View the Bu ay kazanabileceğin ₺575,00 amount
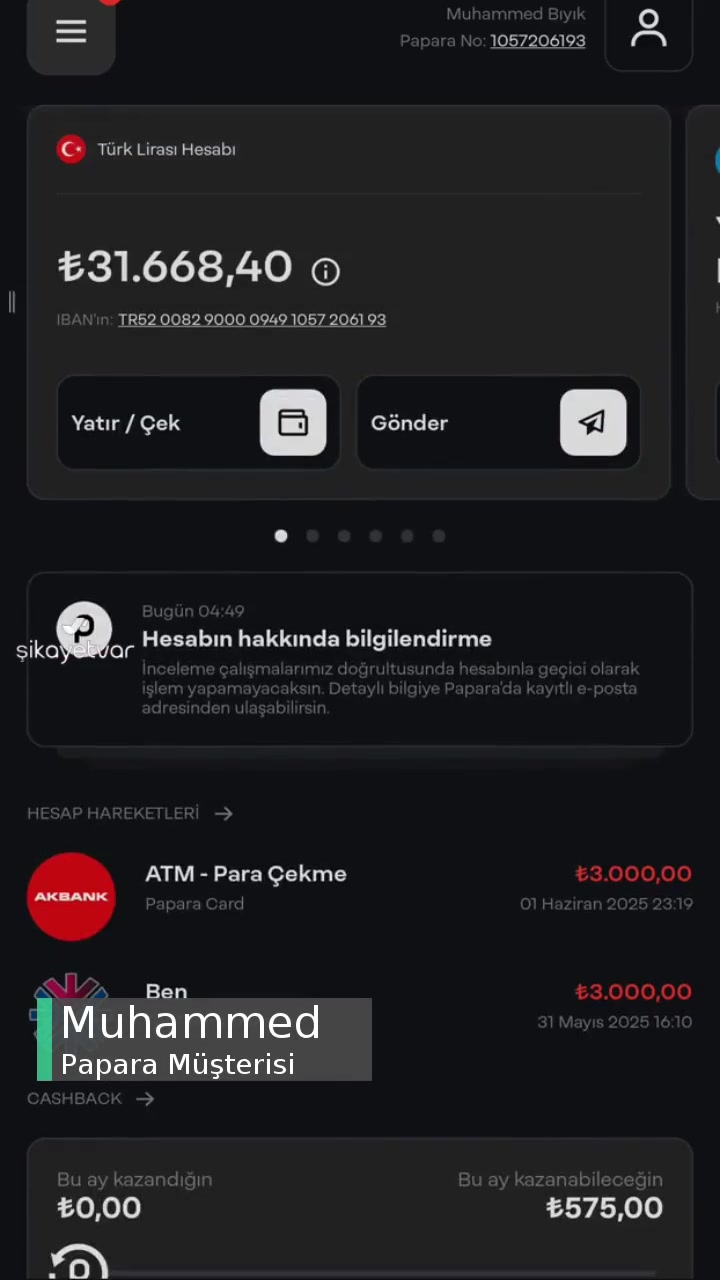The image size is (720, 1280). point(604,1208)
